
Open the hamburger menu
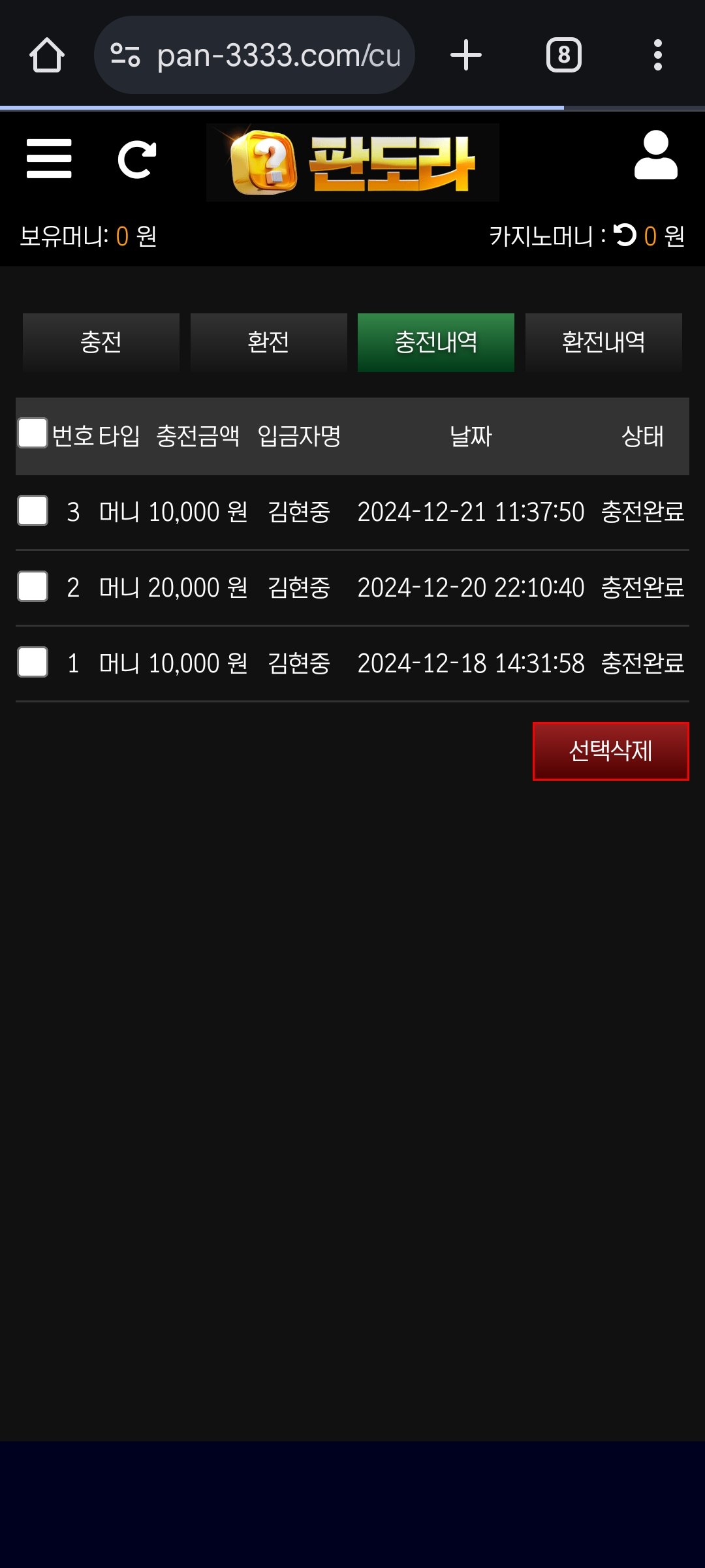click(49, 159)
